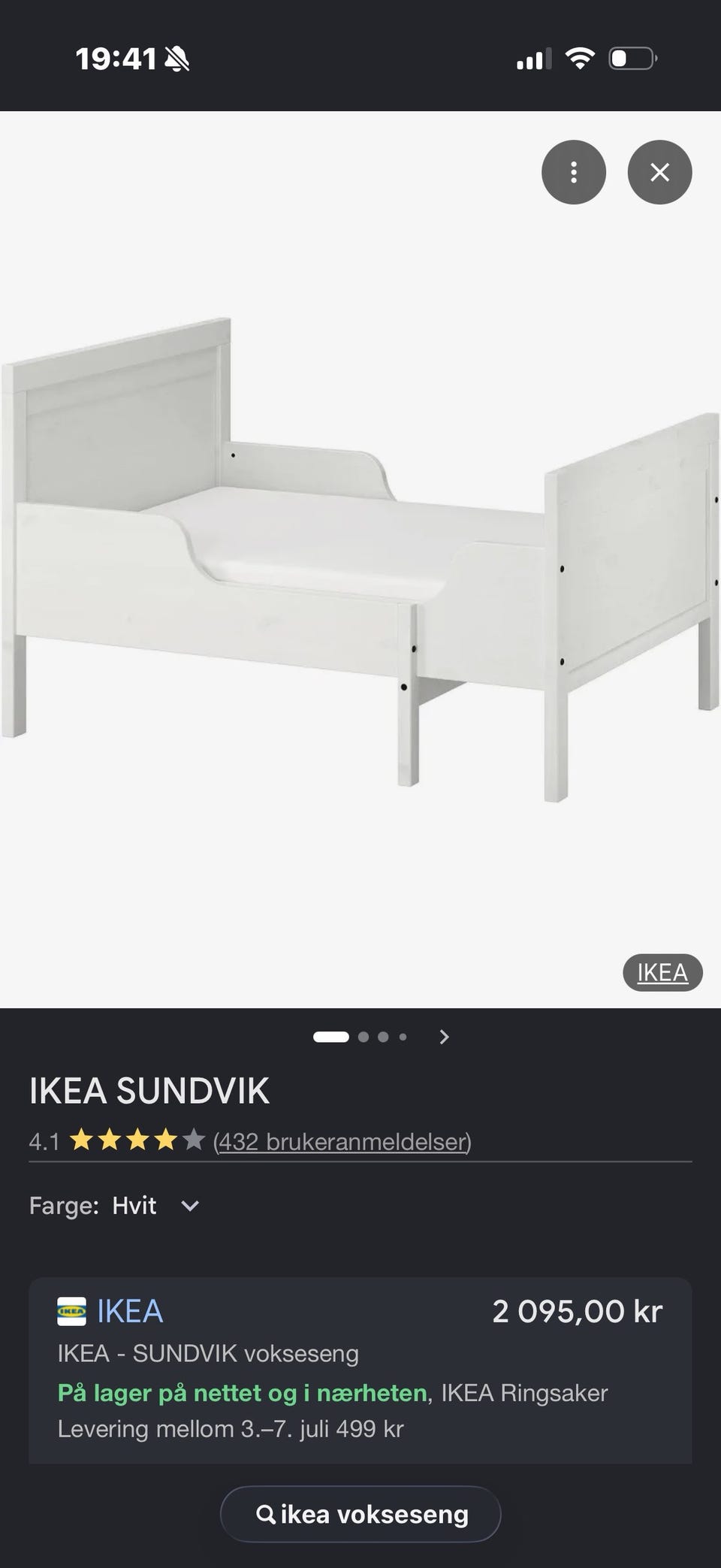View the SUNDVIK bed image full size
This screenshot has height=1568, width=721.
(x=360, y=560)
